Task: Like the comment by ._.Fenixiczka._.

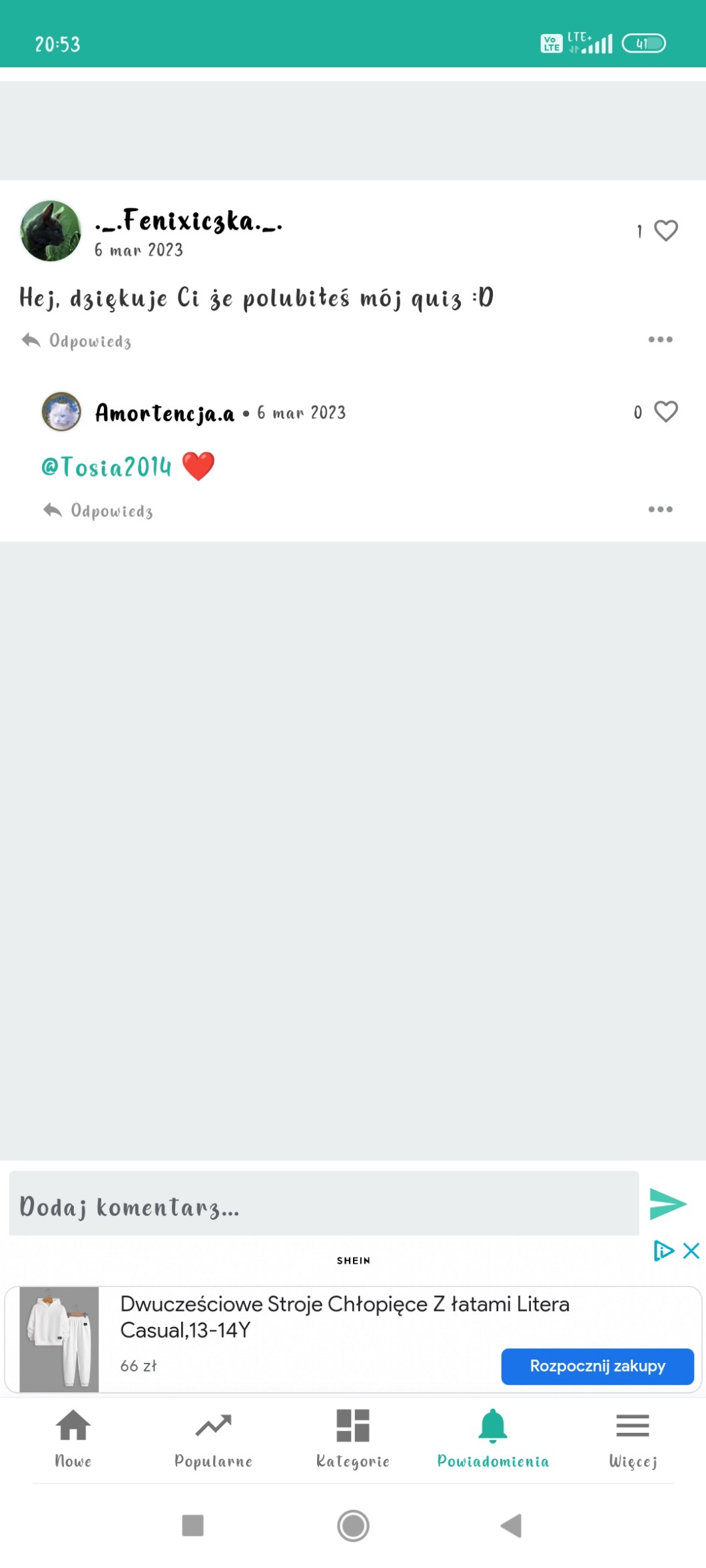Action: 665,230
